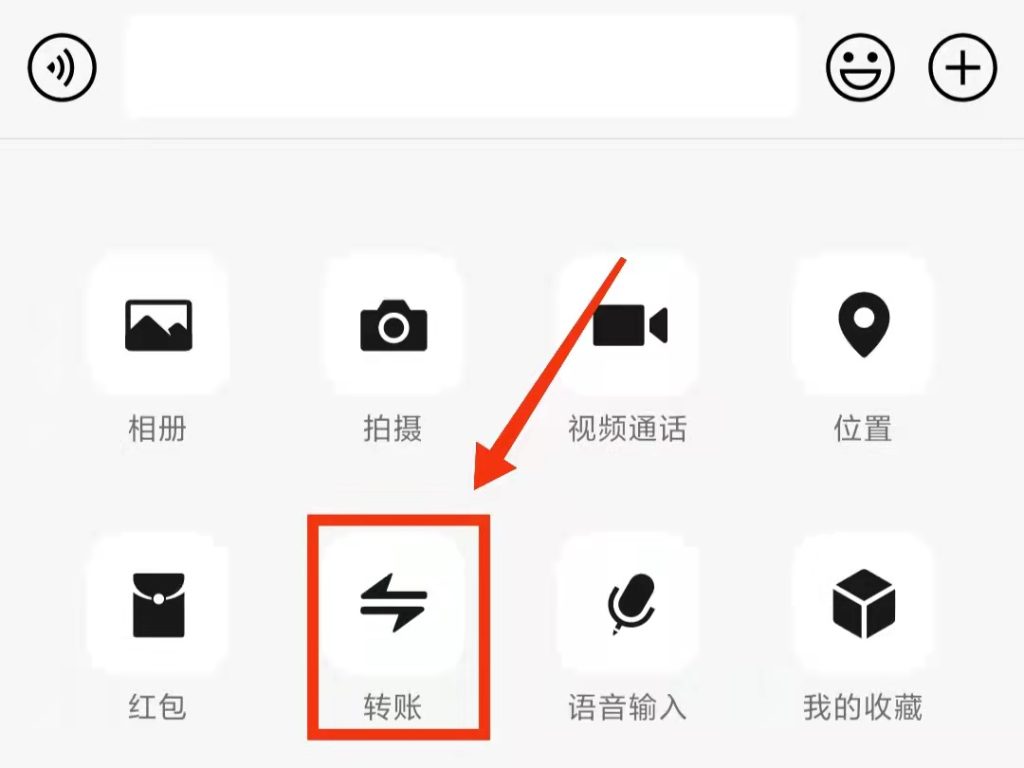Select 语音输入 voice input

[628, 604]
